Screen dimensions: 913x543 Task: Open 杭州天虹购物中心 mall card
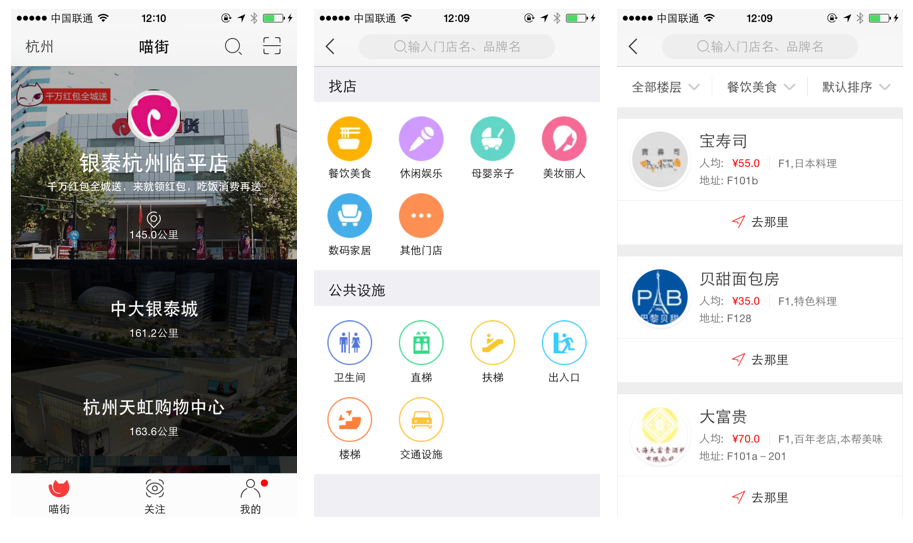point(154,408)
